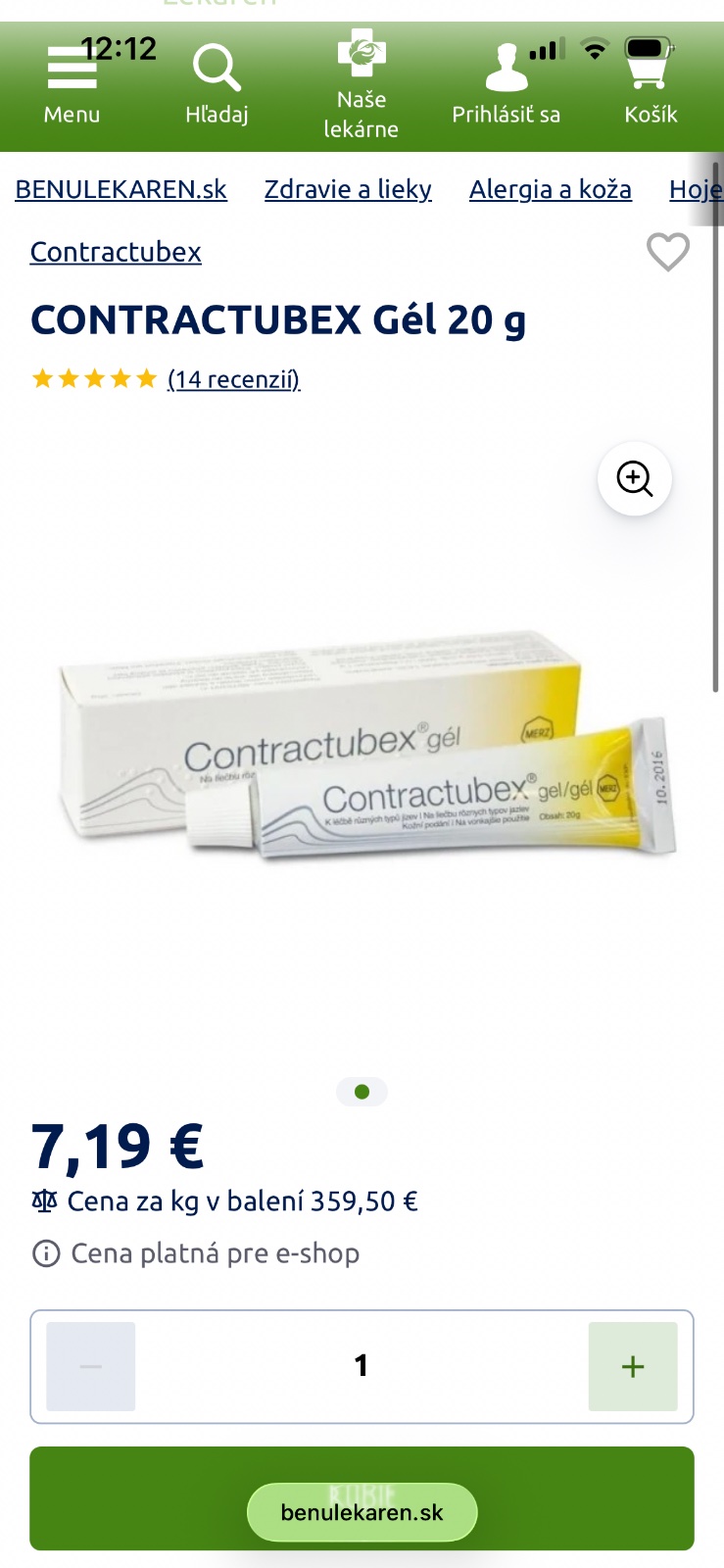Open the Contractubex brand link
The image size is (724, 1568).
(116, 252)
